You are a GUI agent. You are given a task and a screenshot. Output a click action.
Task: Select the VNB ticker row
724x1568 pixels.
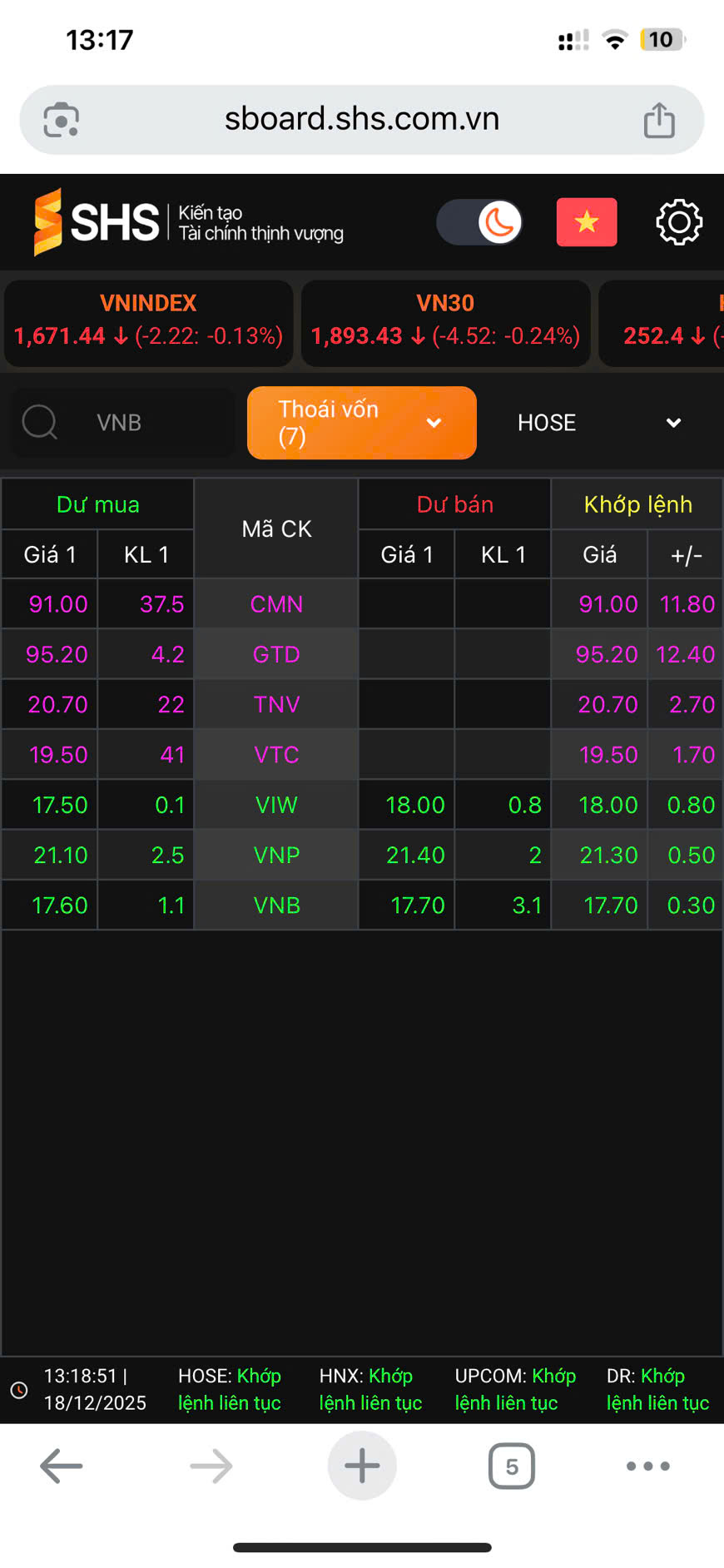tap(276, 906)
